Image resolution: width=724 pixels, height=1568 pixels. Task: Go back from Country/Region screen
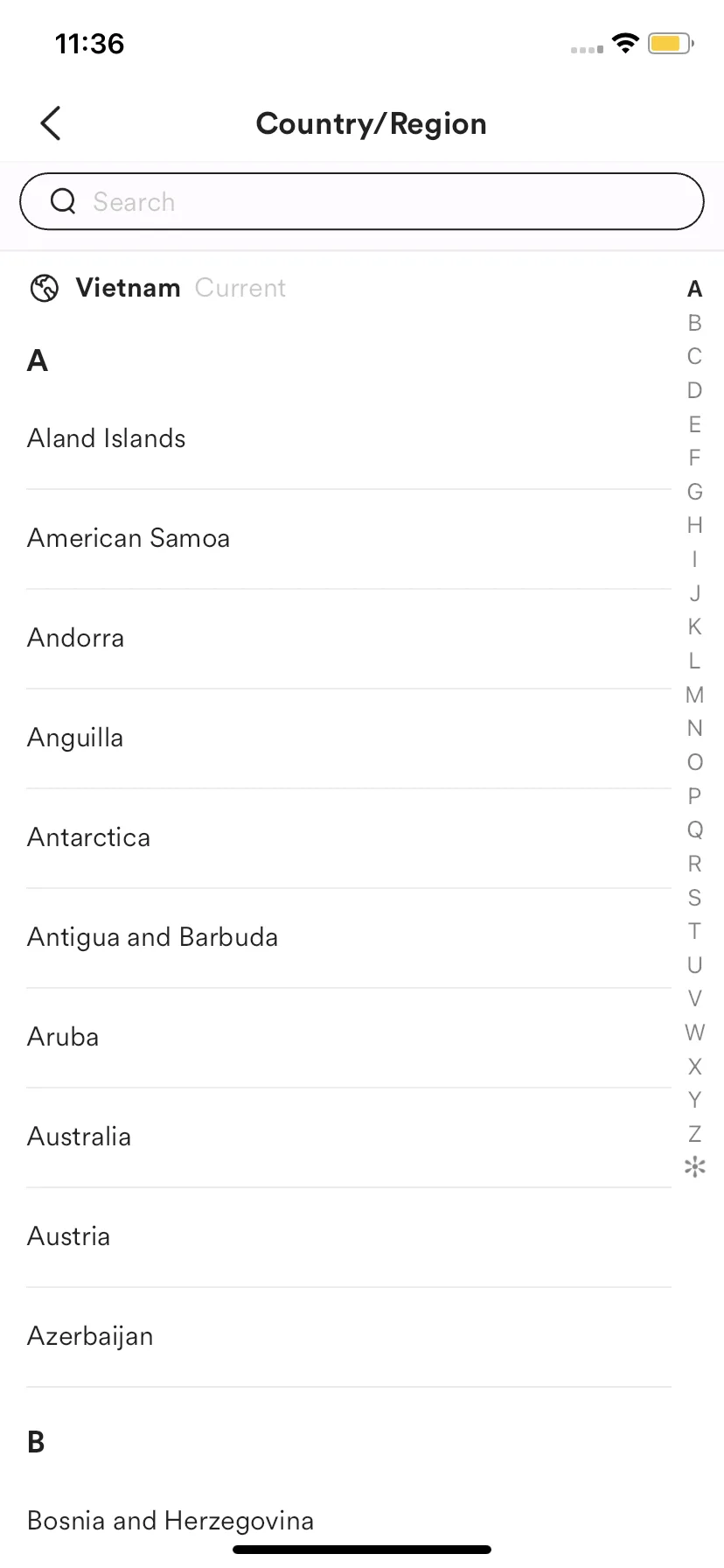pyautogui.click(x=51, y=123)
